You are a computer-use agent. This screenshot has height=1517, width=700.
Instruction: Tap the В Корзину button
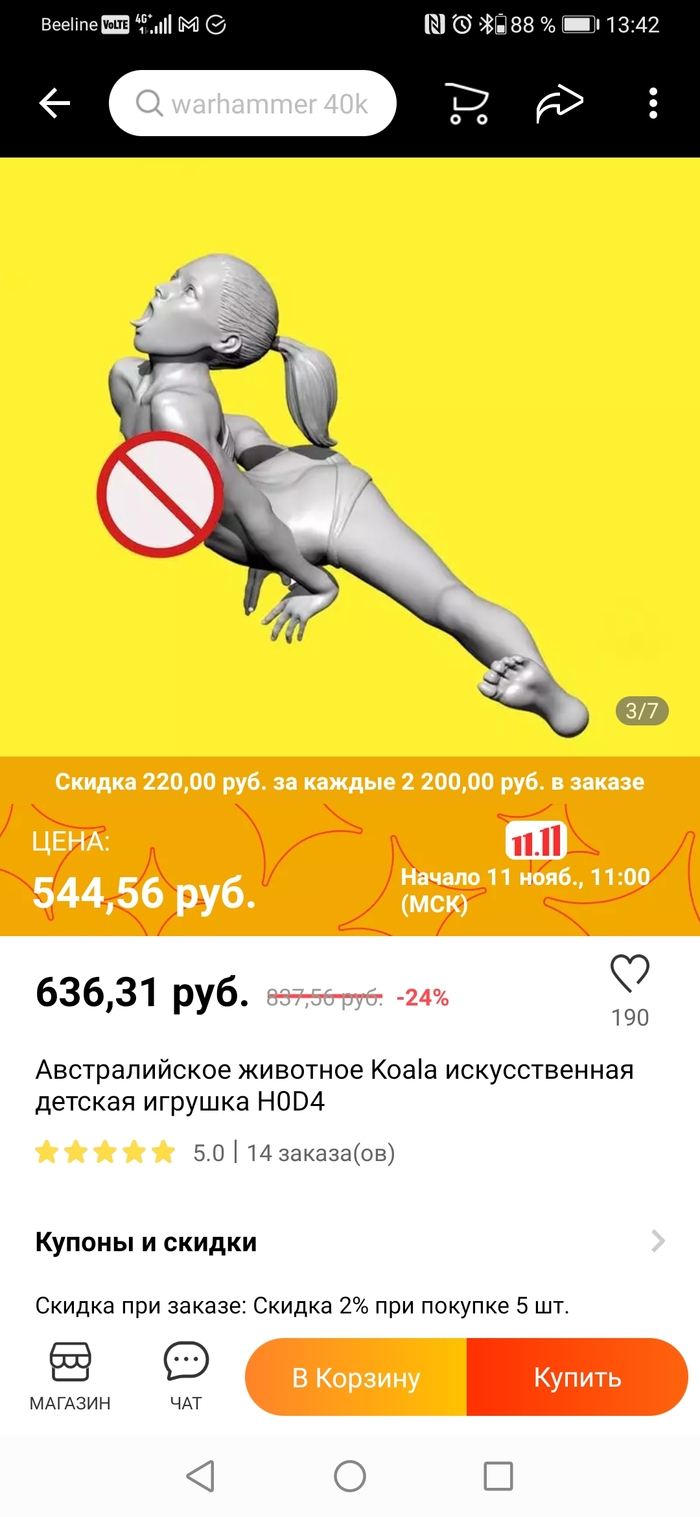click(356, 1377)
